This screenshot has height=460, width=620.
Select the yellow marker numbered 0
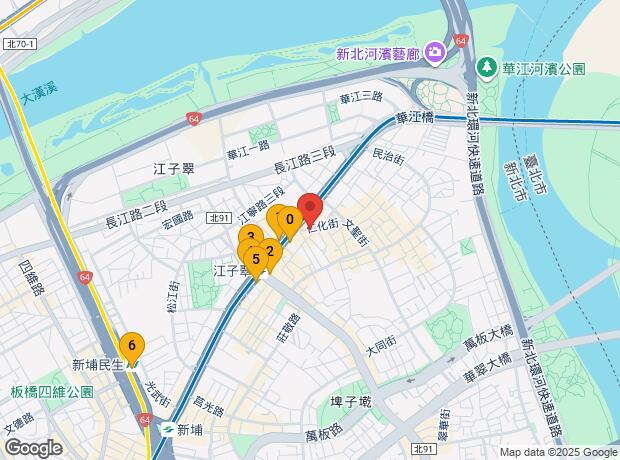click(x=291, y=219)
